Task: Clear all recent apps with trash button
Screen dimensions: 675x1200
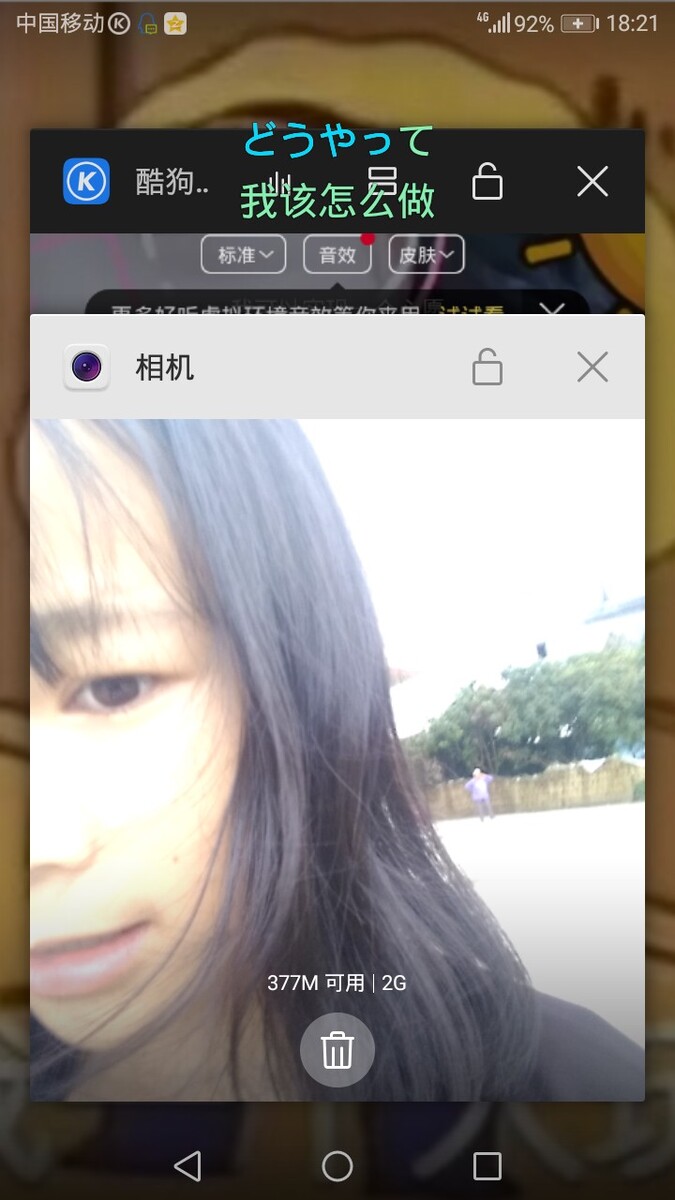Action: click(337, 1050)
